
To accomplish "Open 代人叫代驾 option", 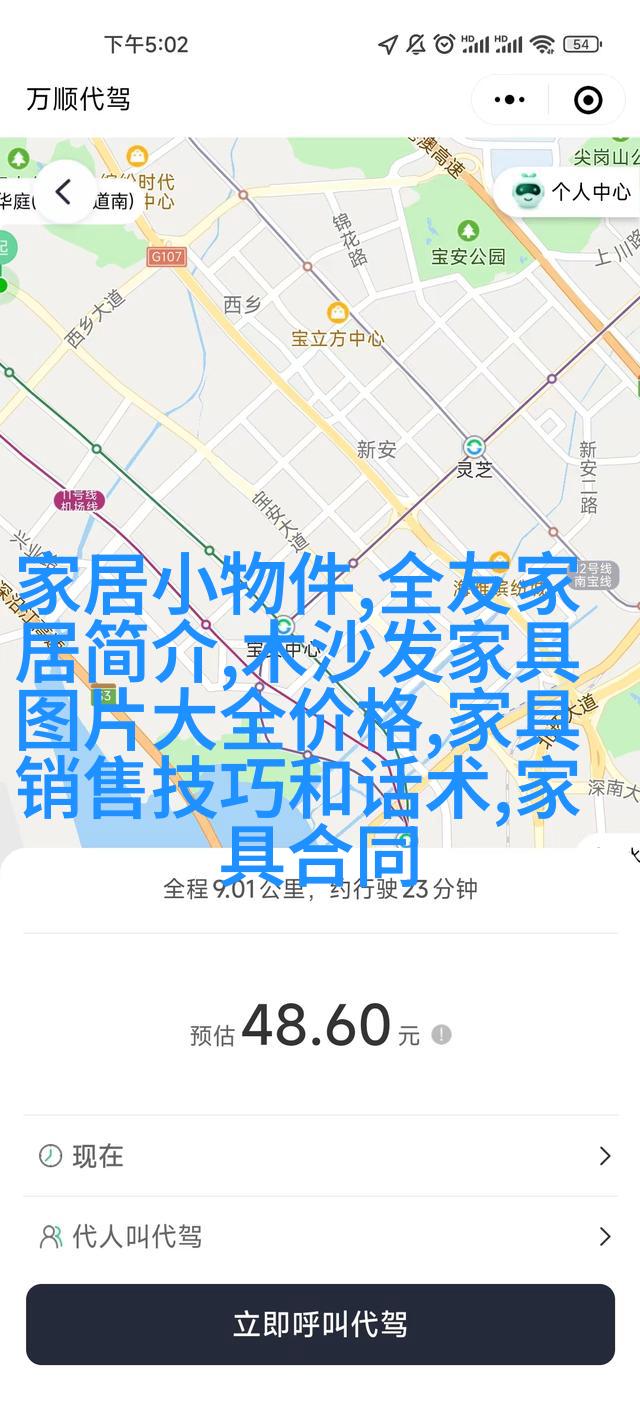I will [320, 1237].
